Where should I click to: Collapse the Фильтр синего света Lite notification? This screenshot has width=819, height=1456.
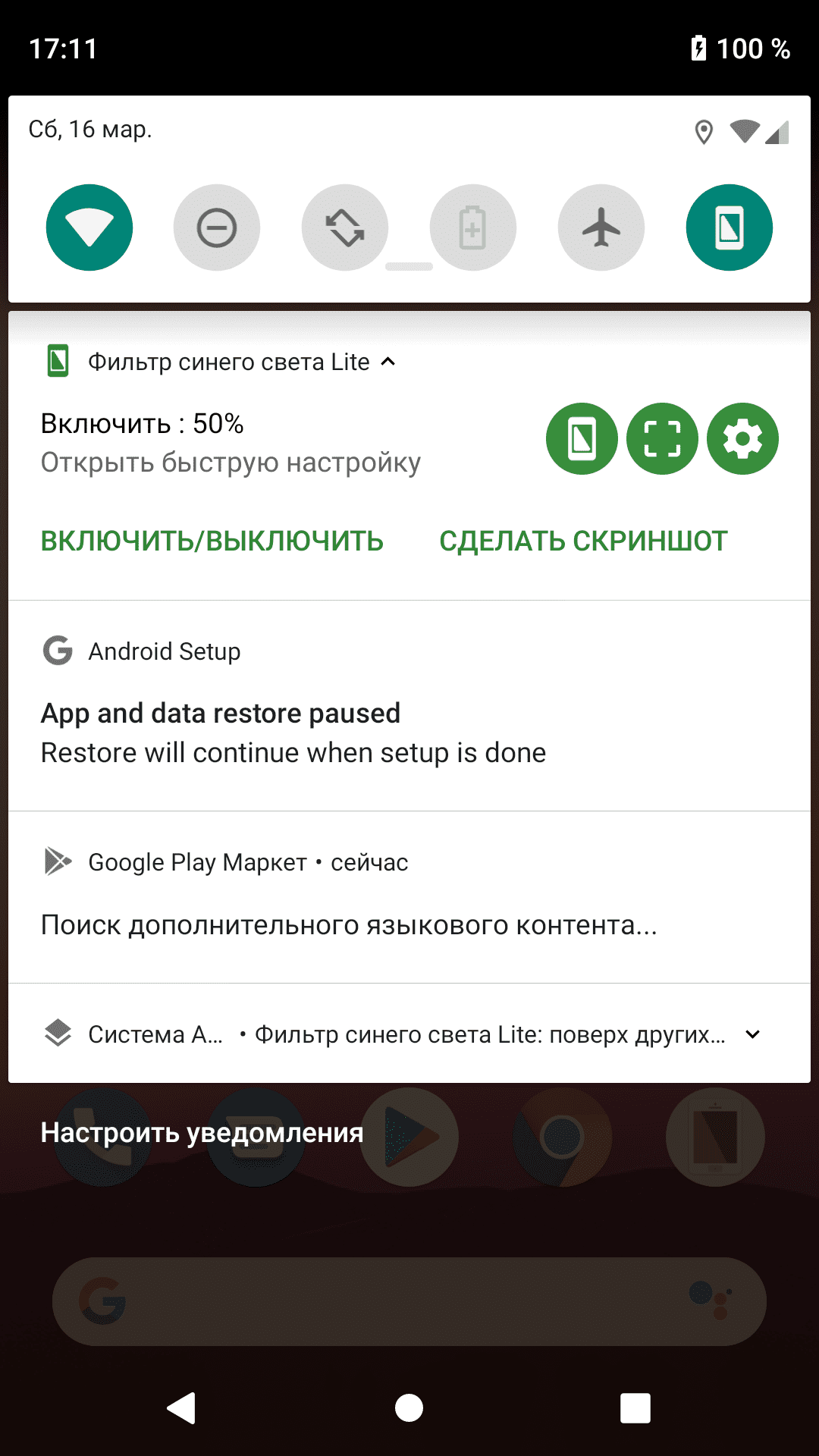click(x=388, y=362)
